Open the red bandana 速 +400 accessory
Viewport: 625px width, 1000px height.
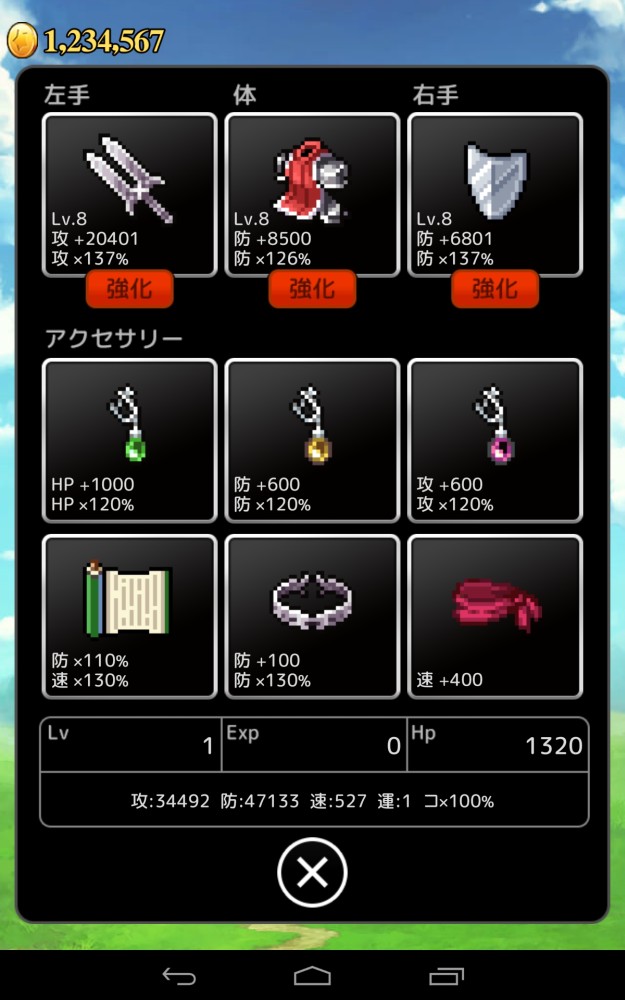click(x=495, y=616)
